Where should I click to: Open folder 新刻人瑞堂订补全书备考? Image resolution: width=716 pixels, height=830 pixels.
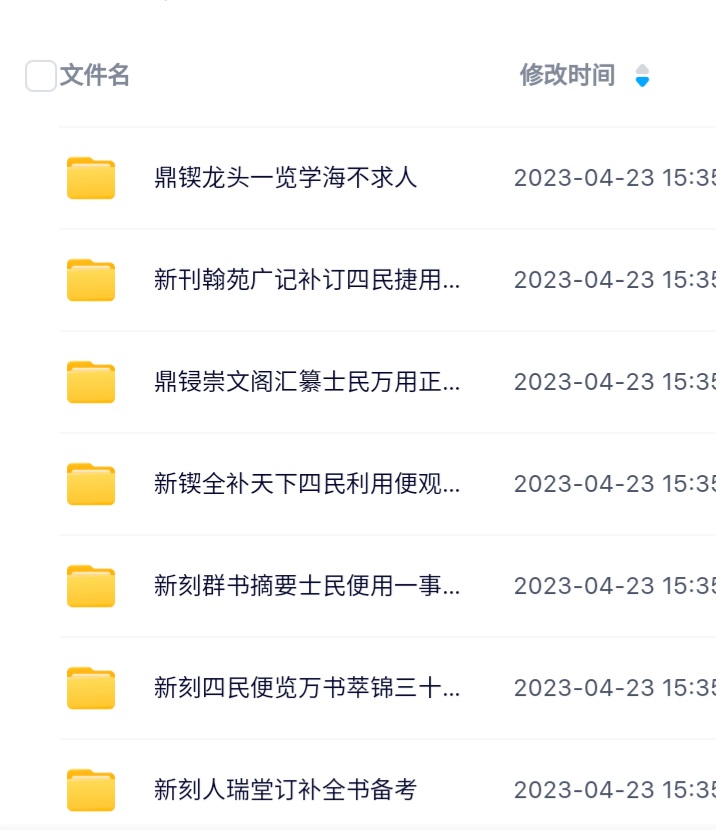point(285,791)
